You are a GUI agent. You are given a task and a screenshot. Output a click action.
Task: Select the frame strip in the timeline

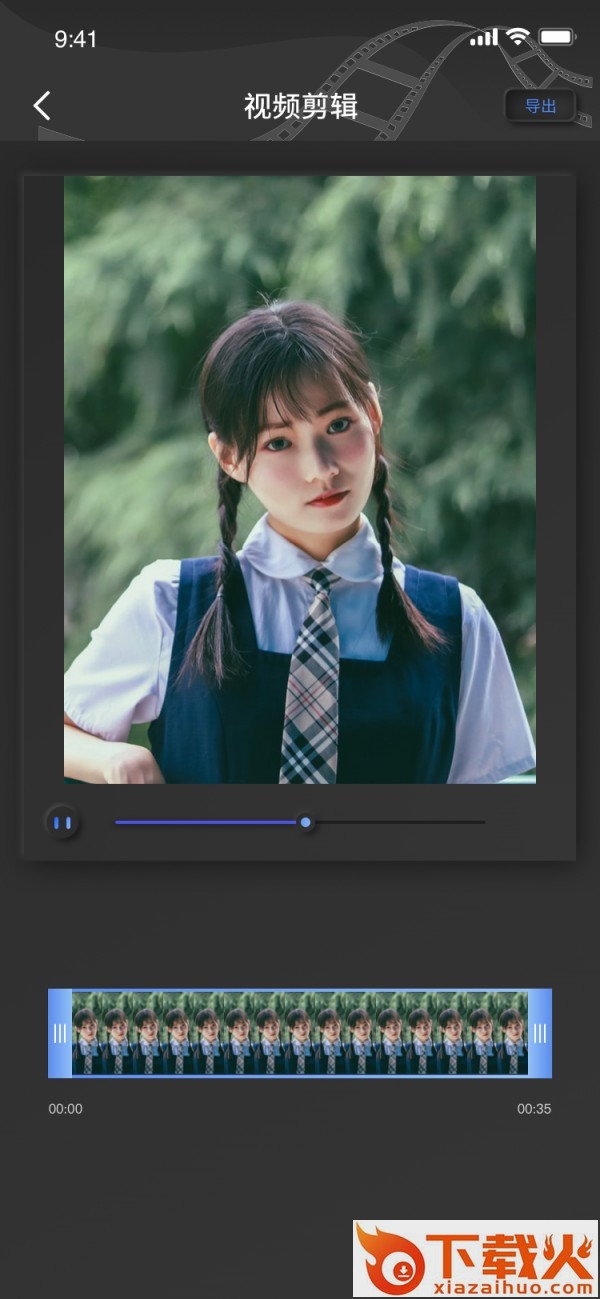(x=300, y=1033)
